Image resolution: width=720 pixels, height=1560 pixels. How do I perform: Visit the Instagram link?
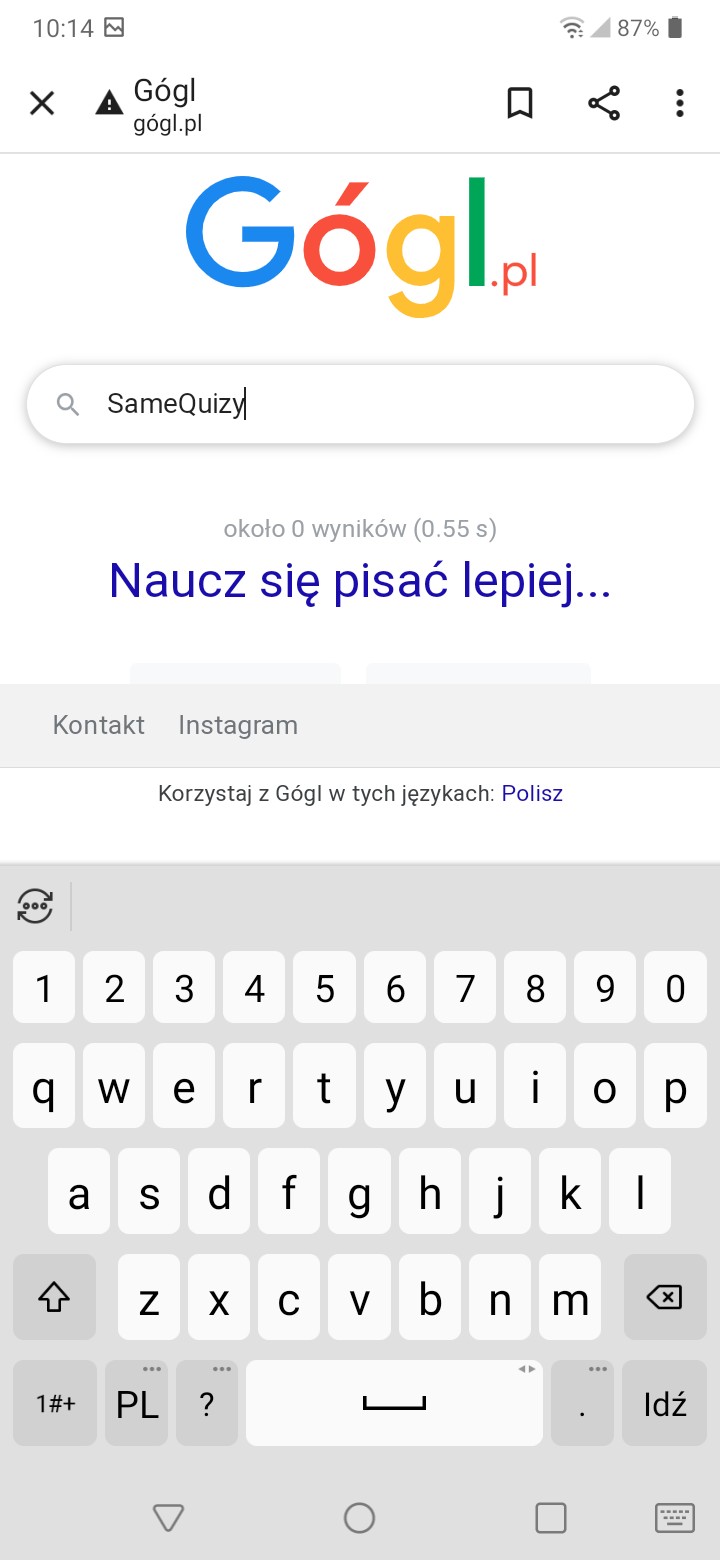pyautogui.click(x=238, y=725)
